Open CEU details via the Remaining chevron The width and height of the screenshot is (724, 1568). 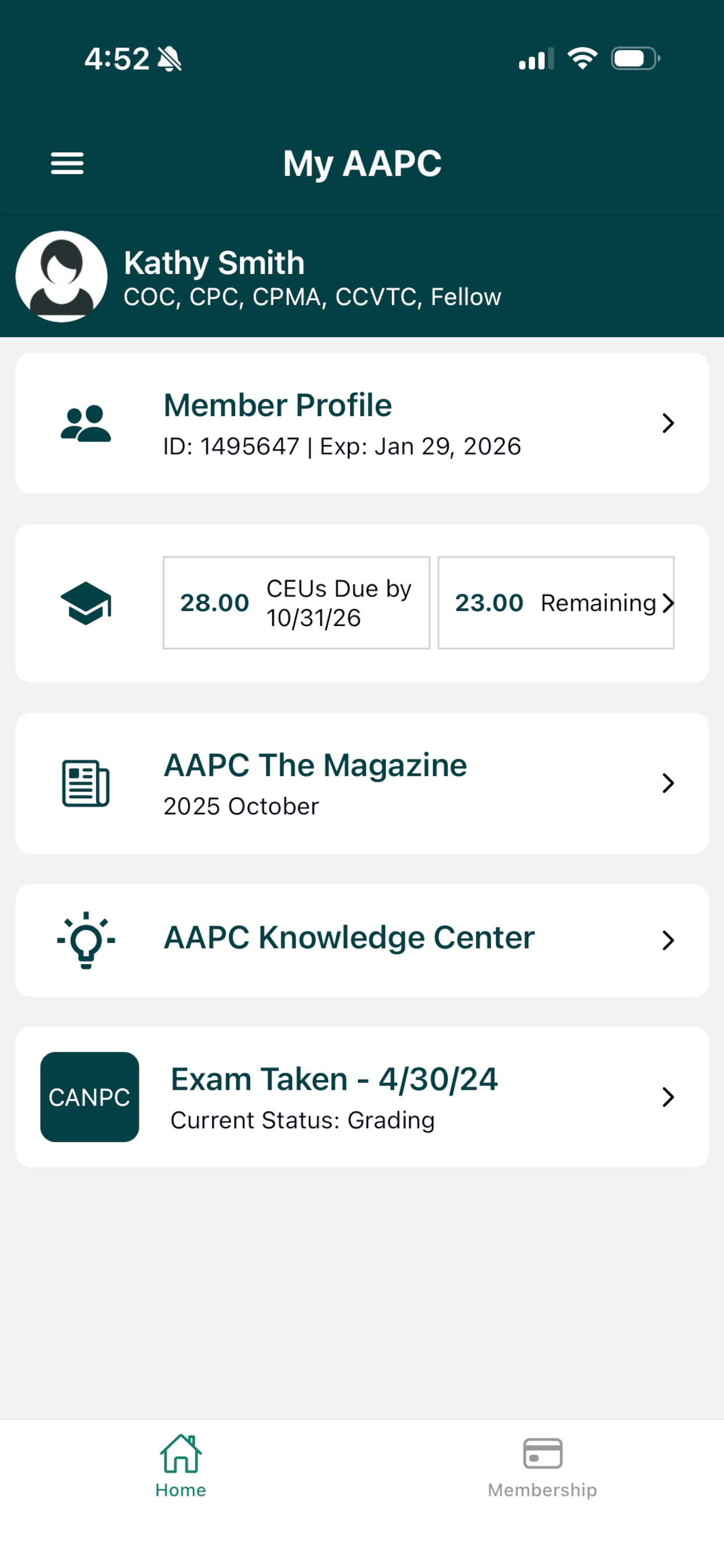[668, 604]
